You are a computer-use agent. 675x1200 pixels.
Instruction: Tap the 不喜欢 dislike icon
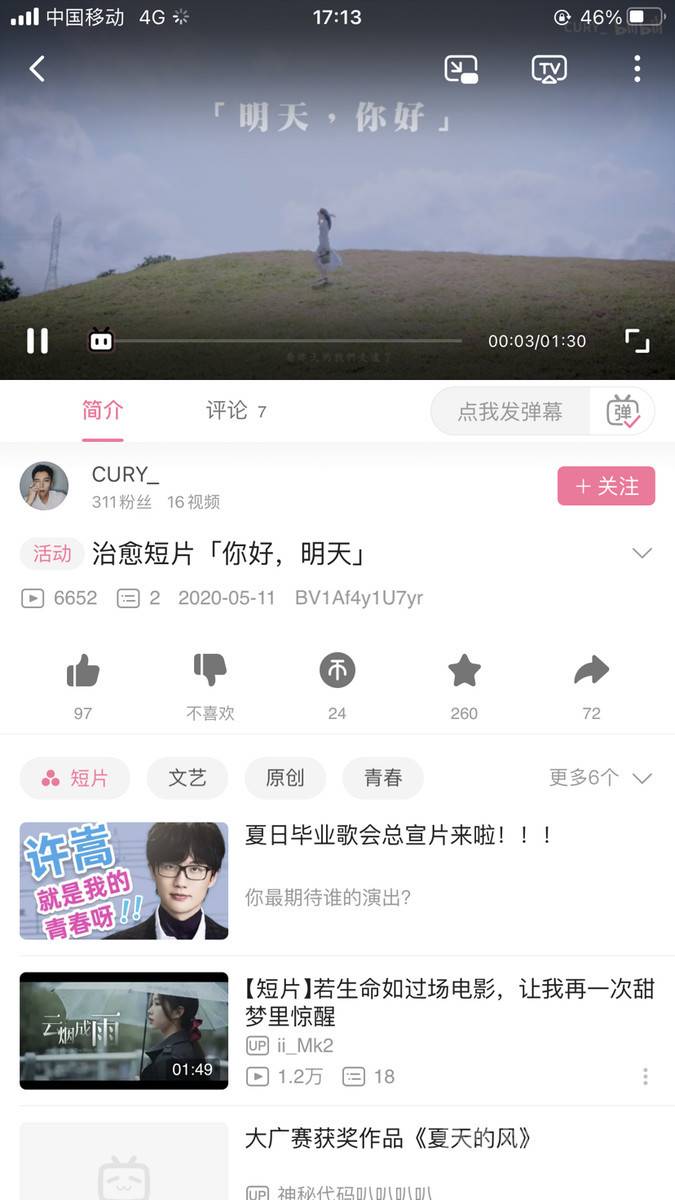210,671
